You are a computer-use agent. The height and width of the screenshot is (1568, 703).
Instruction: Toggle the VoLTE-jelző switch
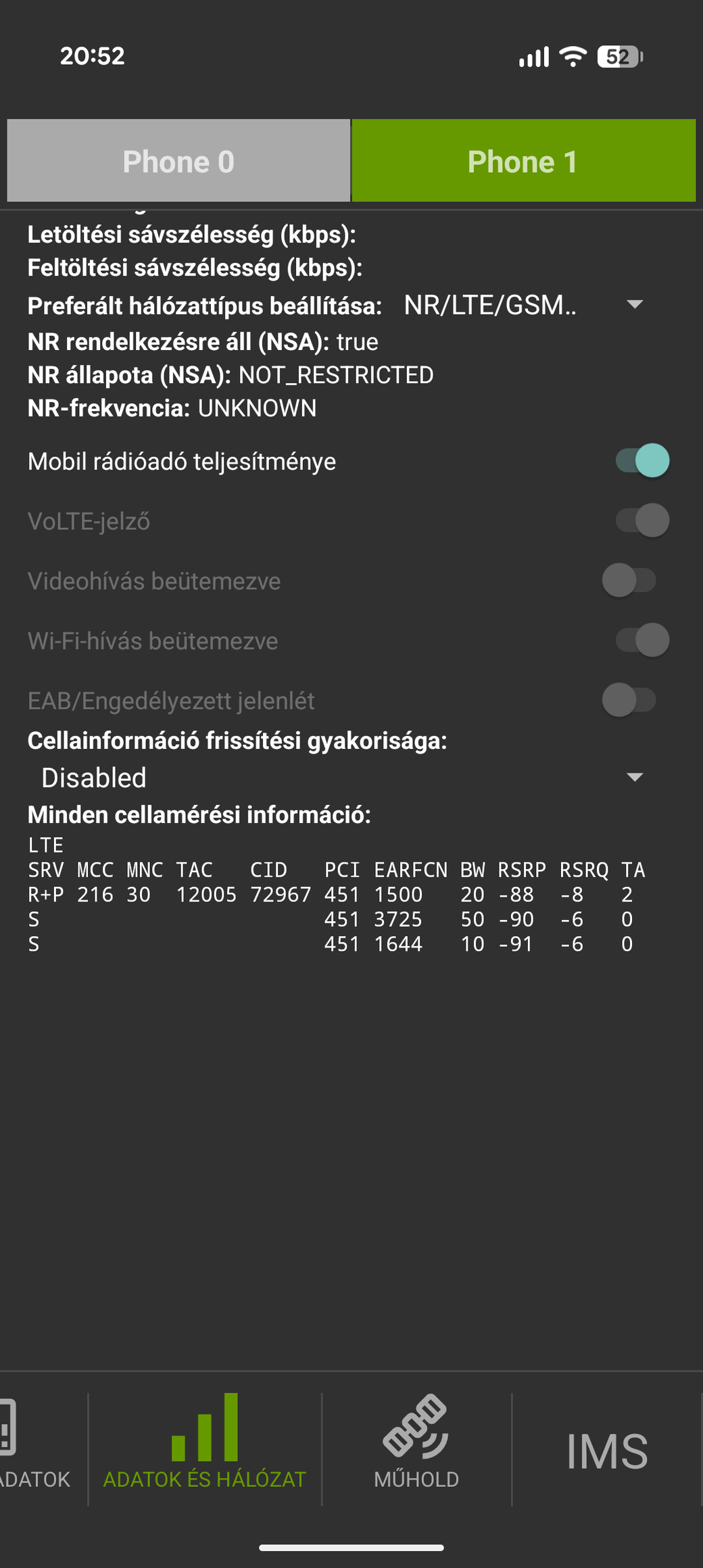coord(641,520)
